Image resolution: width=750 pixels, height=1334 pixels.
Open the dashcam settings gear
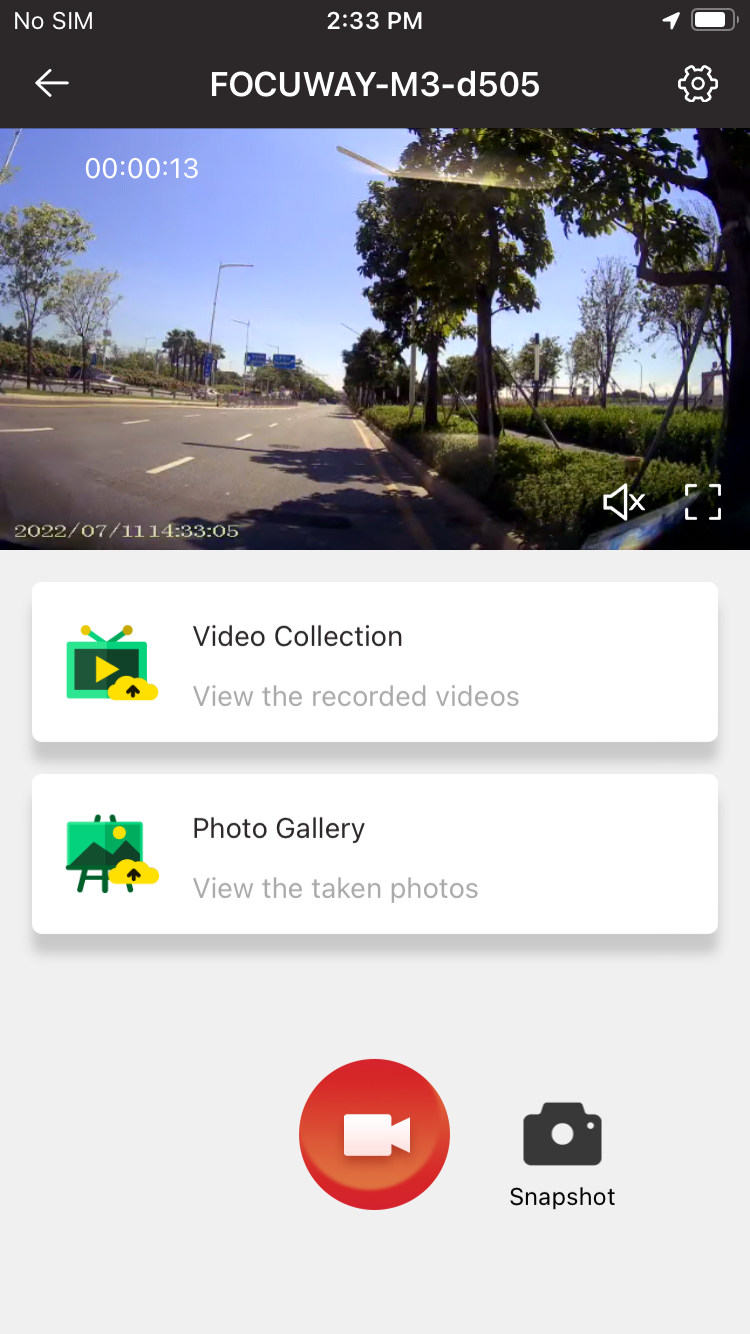click(697, 84)
